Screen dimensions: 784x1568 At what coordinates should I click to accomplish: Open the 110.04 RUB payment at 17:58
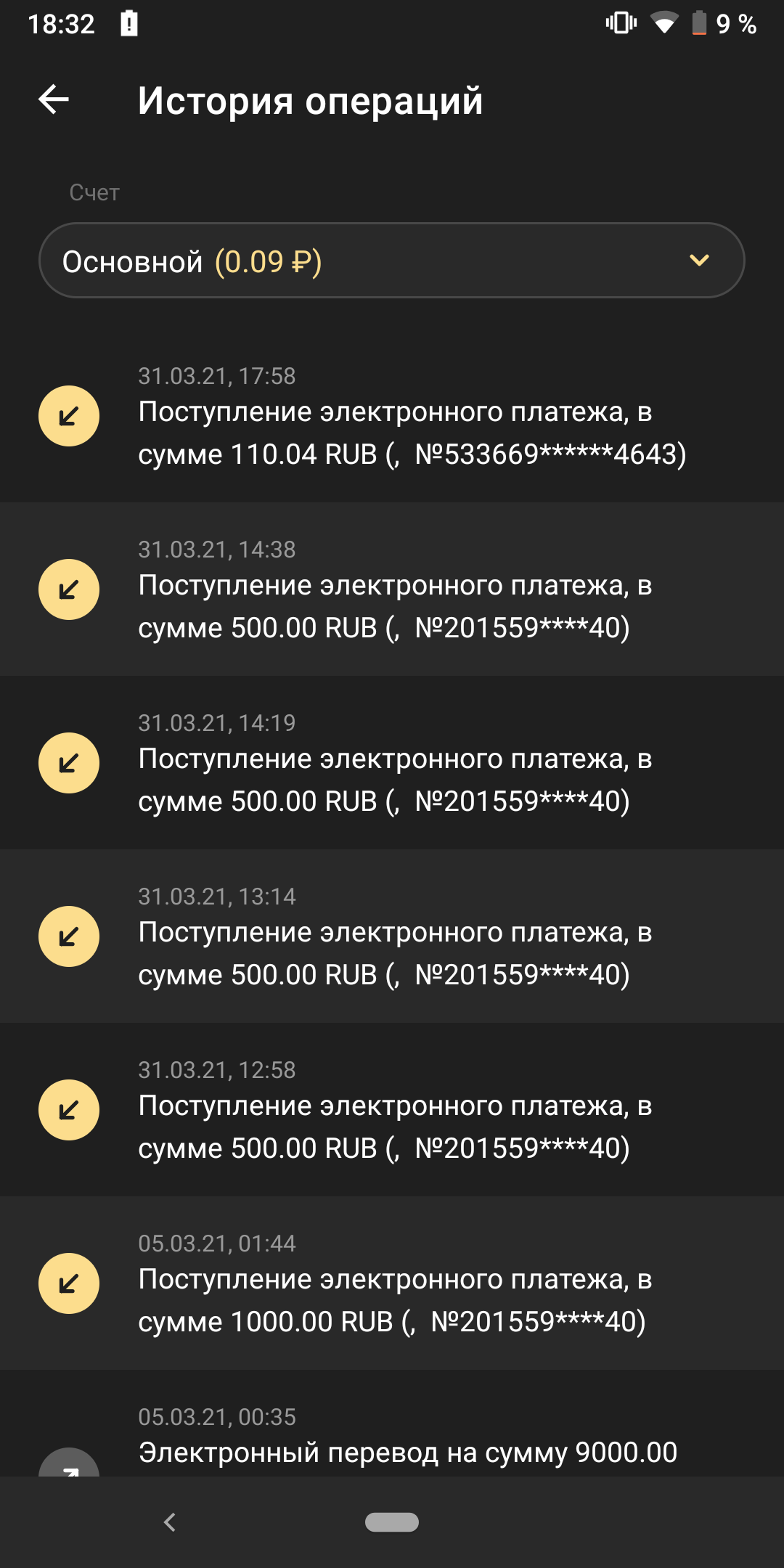tap(392, 415)
